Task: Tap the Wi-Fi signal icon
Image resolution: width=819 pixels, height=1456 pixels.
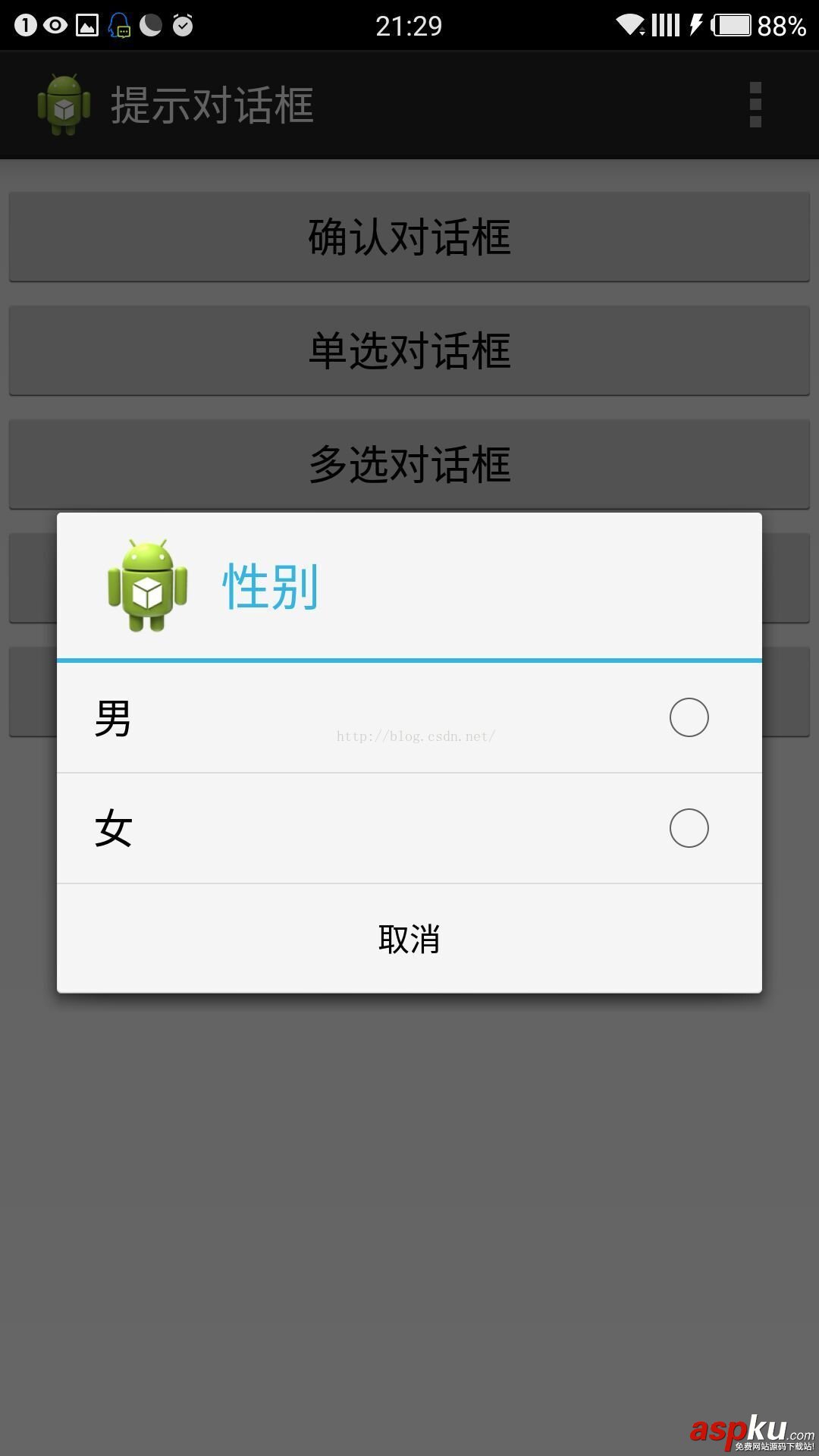Action: point(631,24)
